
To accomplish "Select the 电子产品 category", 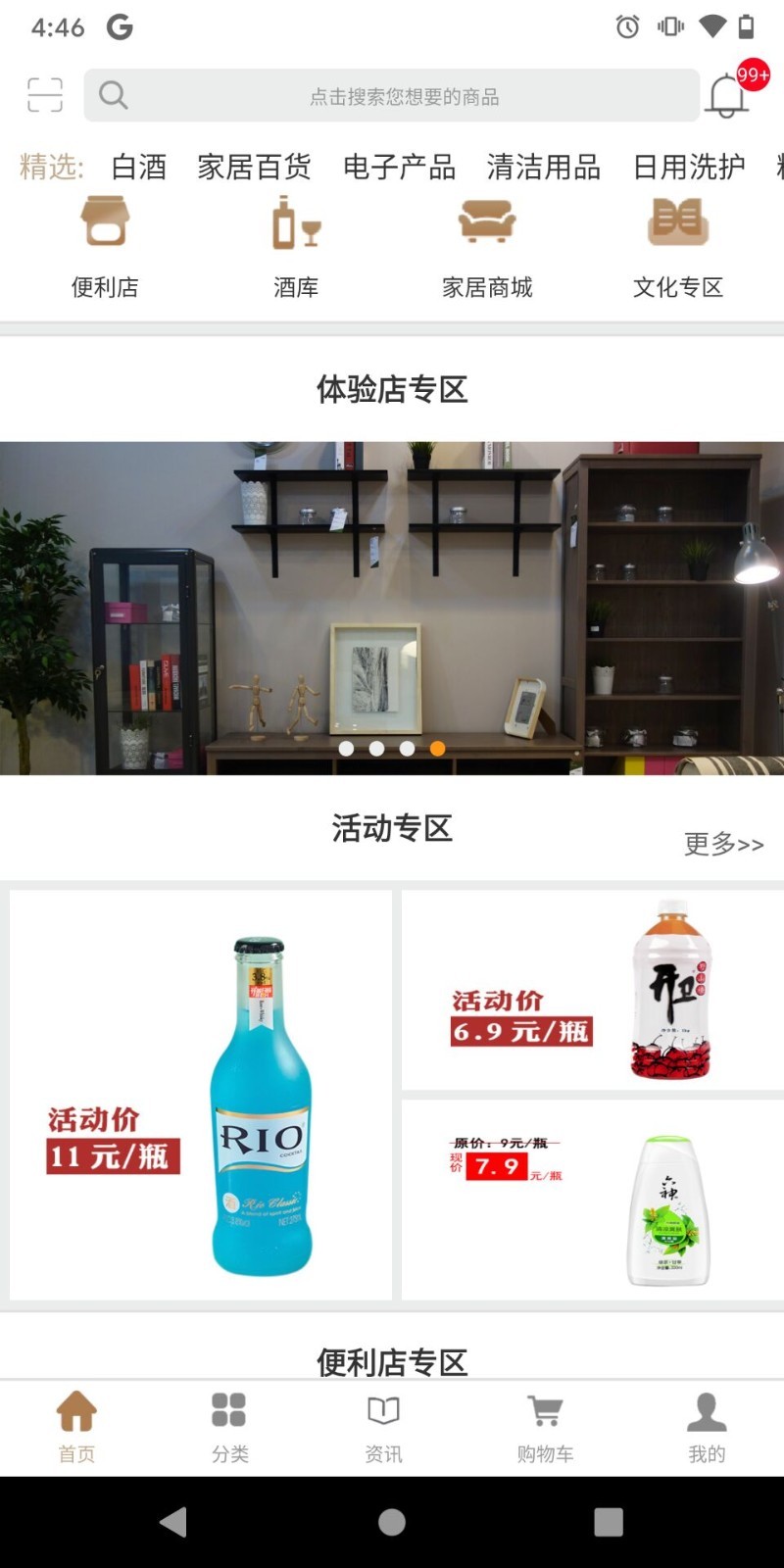I will [399, 167].
